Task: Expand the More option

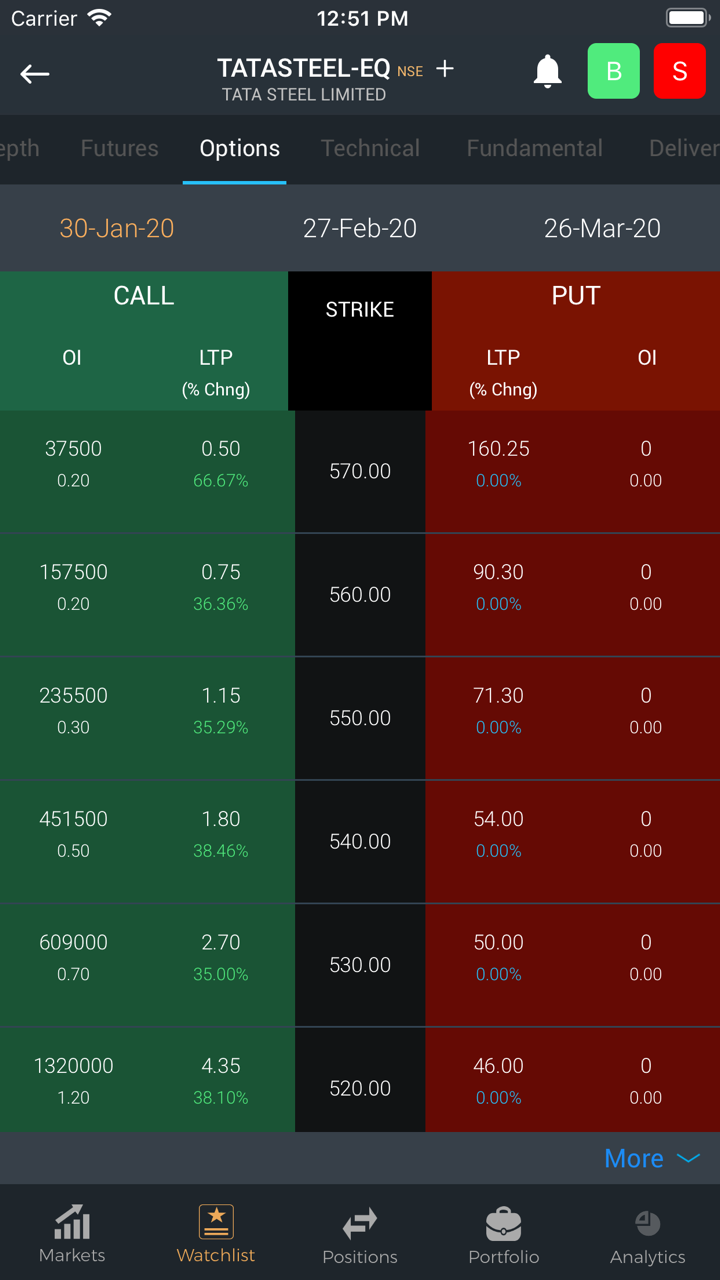Action: pos(651,1158)
